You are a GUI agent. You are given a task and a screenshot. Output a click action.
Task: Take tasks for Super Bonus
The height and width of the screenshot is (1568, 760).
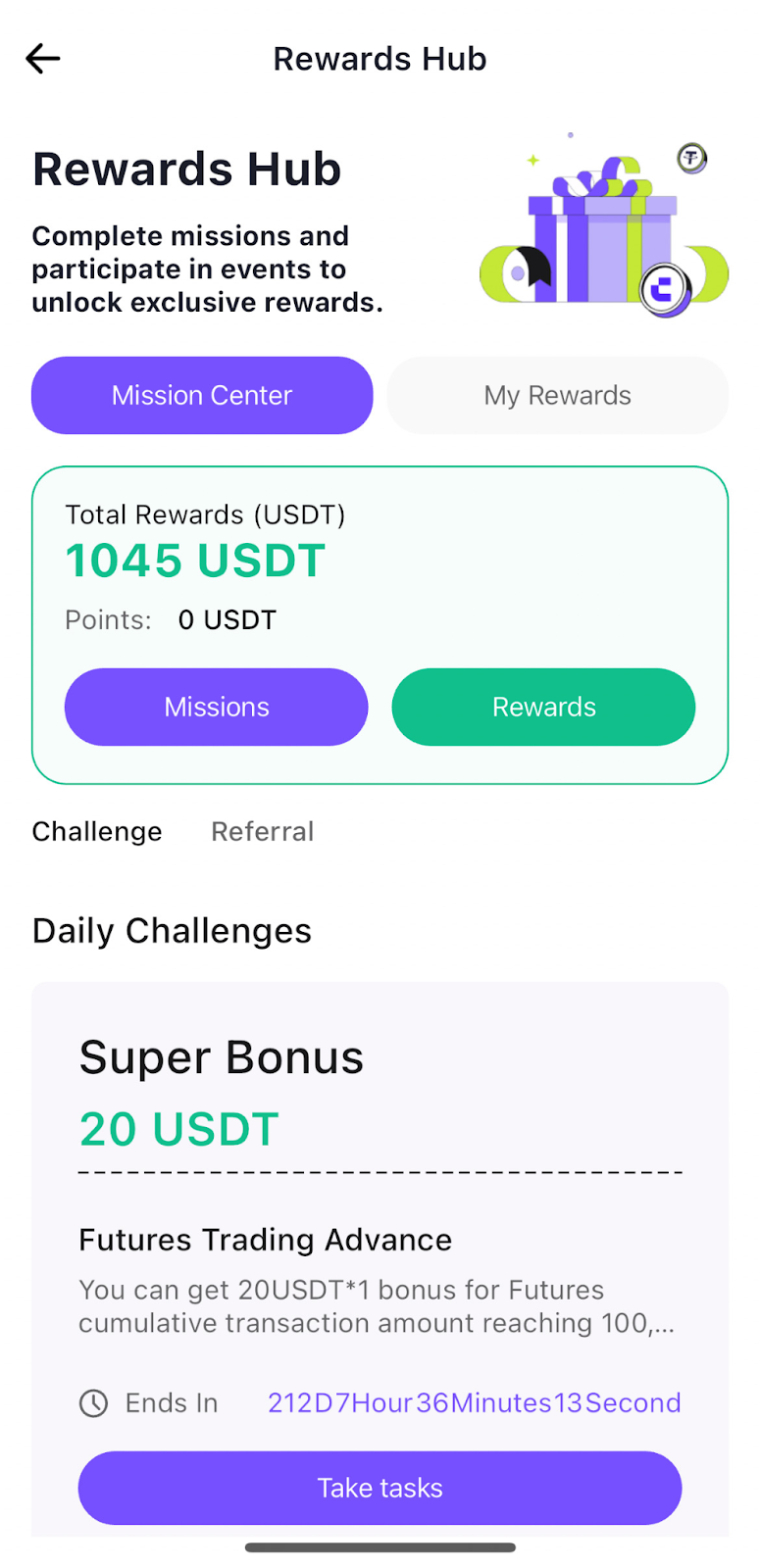pos(380,1487)
